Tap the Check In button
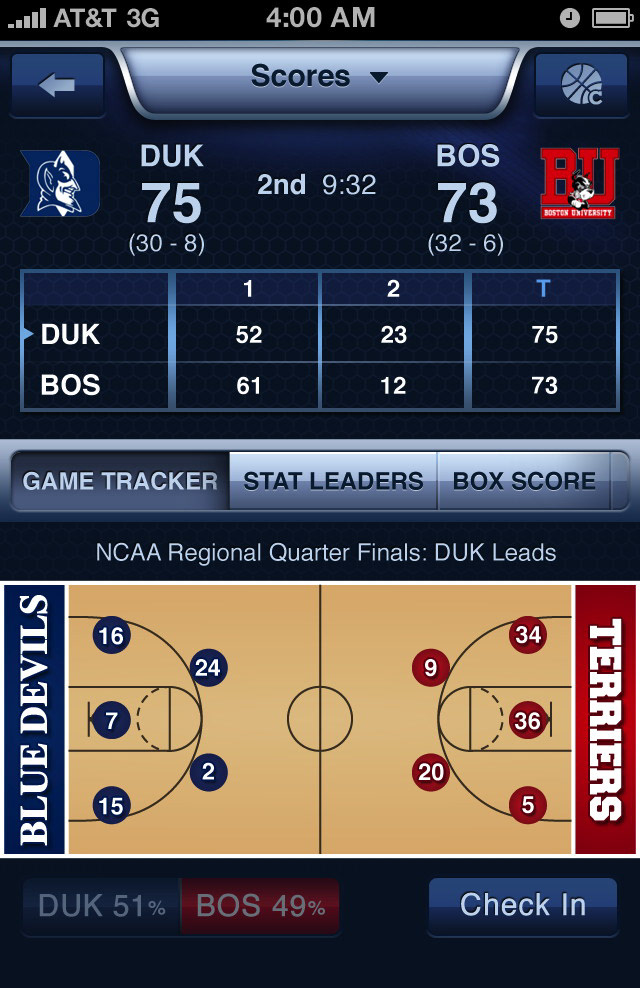 [522, 906]
